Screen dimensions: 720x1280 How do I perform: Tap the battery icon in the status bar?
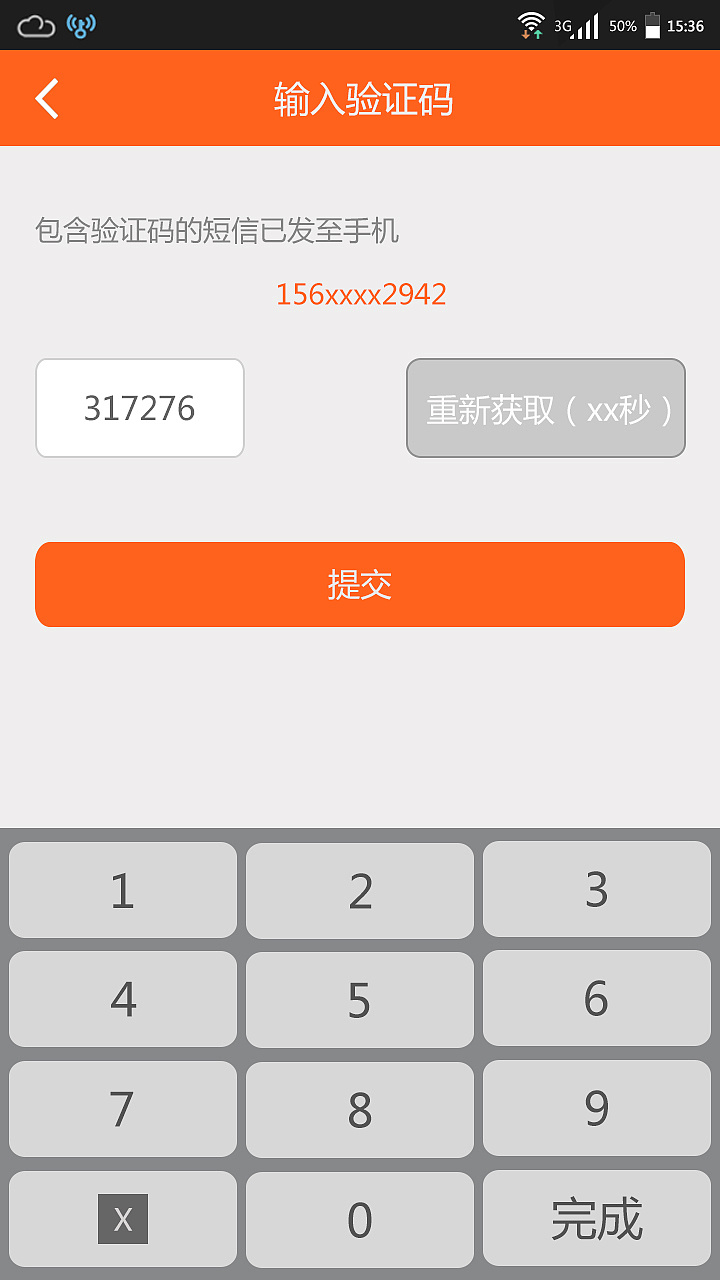652,25
